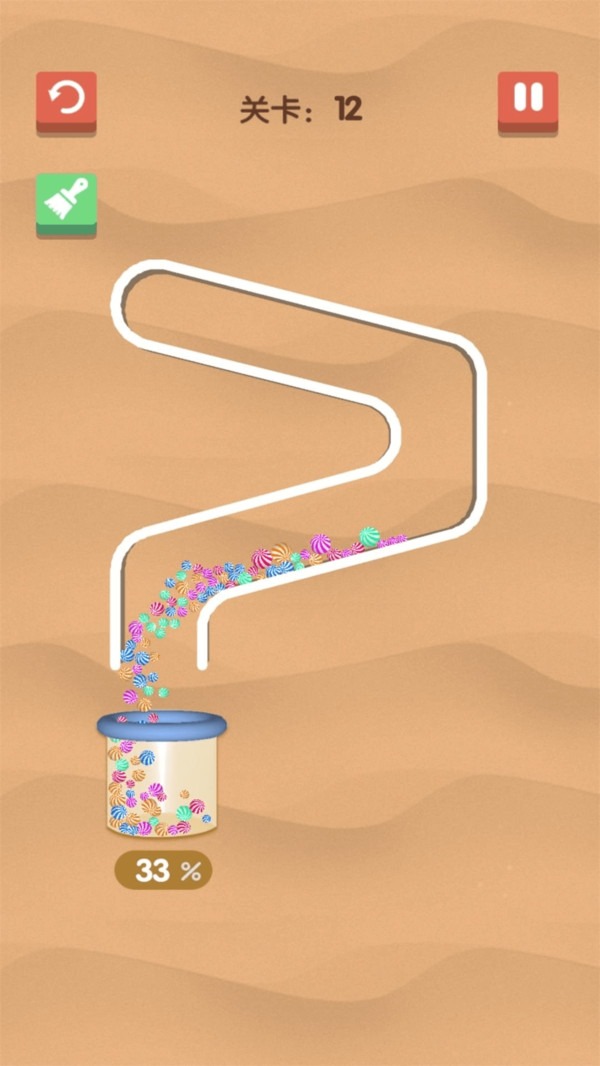
Task: Restart the current level
Action: tap(66, 100)
